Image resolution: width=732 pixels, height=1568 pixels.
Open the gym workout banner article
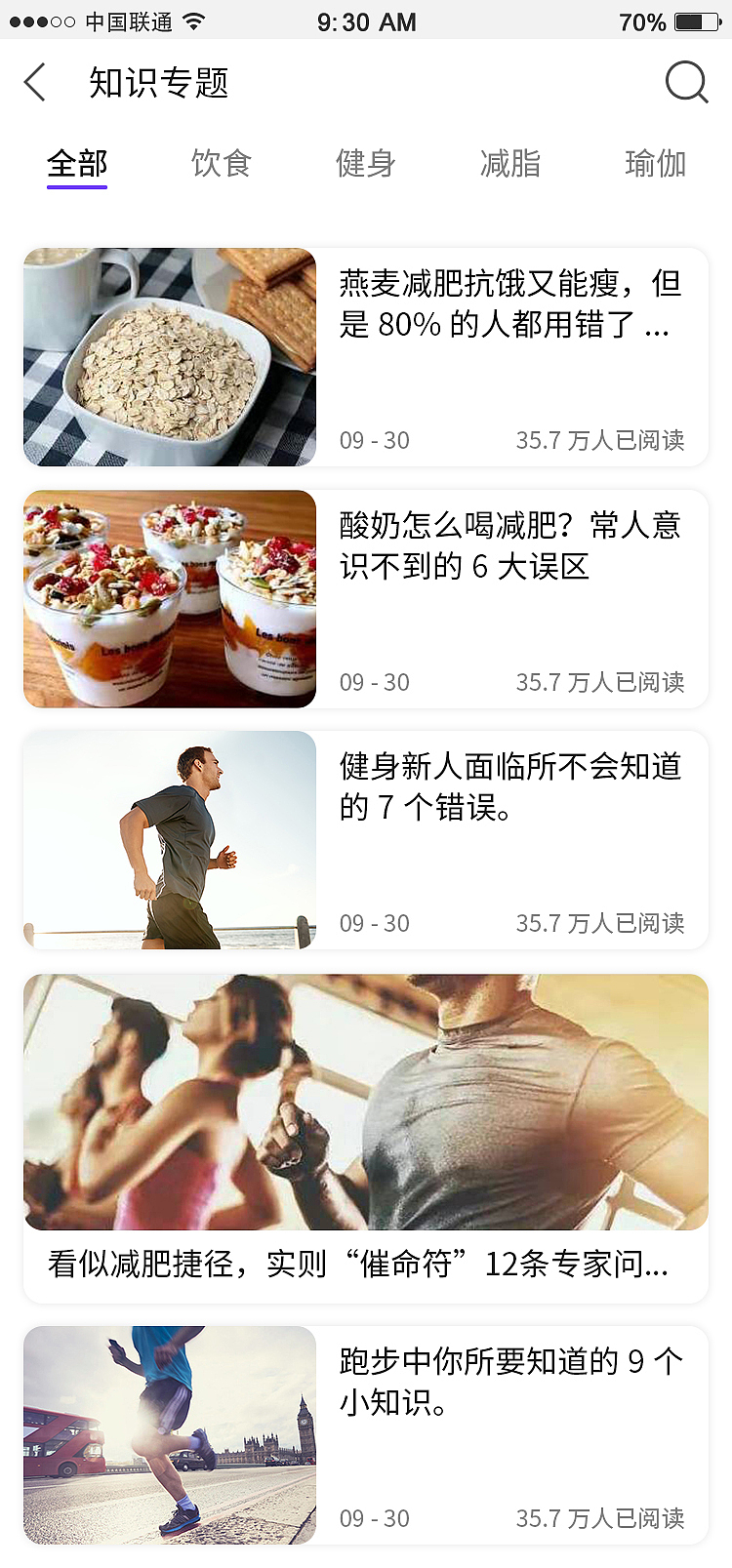366,1101
